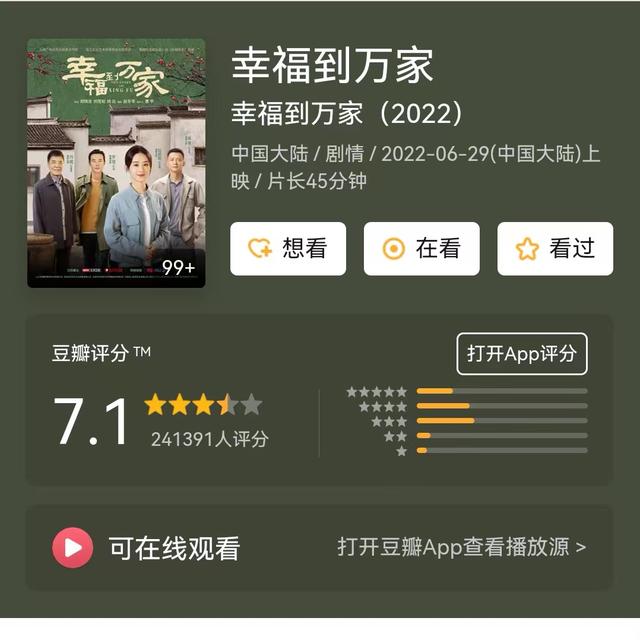
Task: Mark the show as 在看
Action: (421, 249)
